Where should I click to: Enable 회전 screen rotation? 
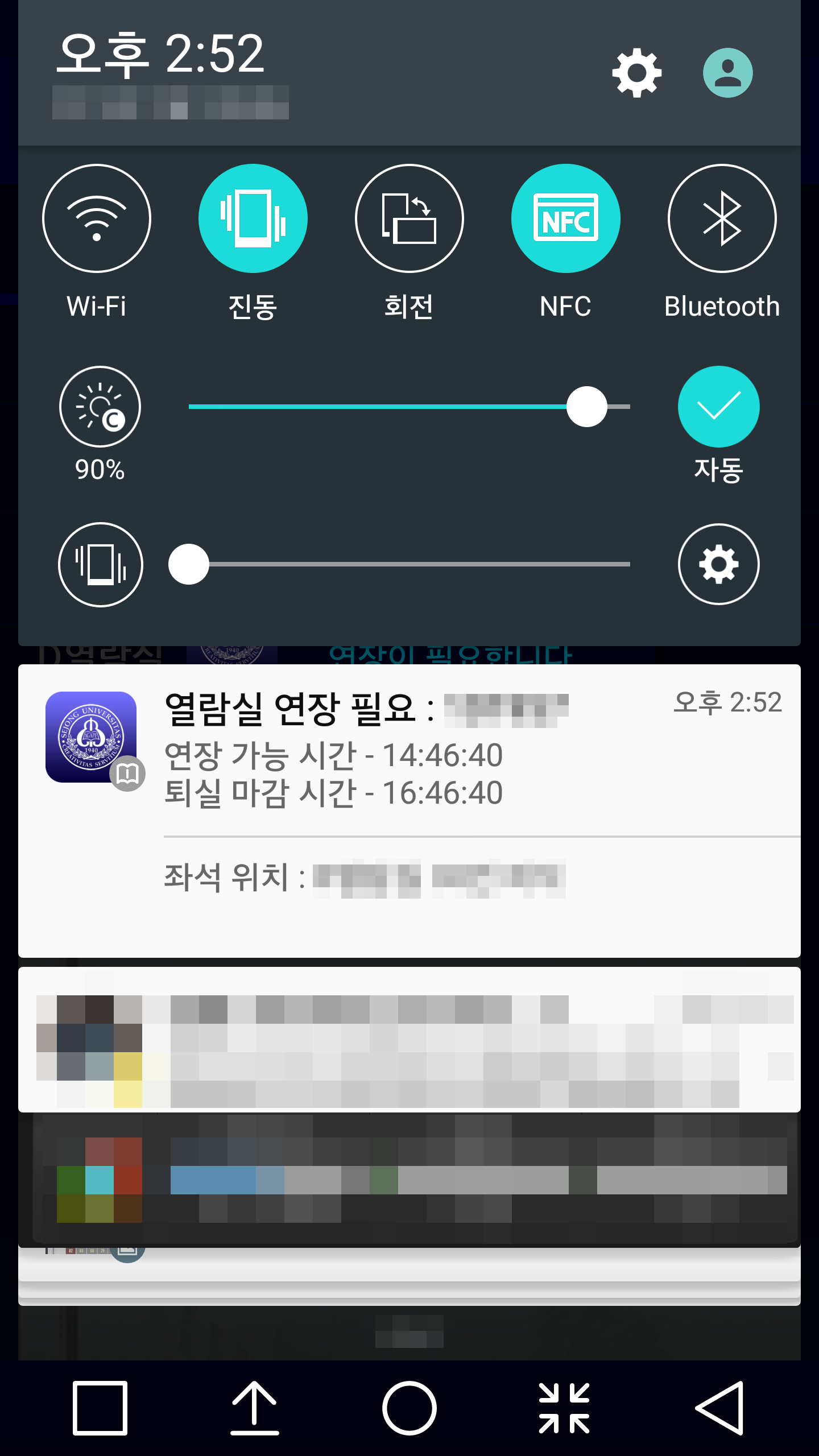(x=409, y=218)
